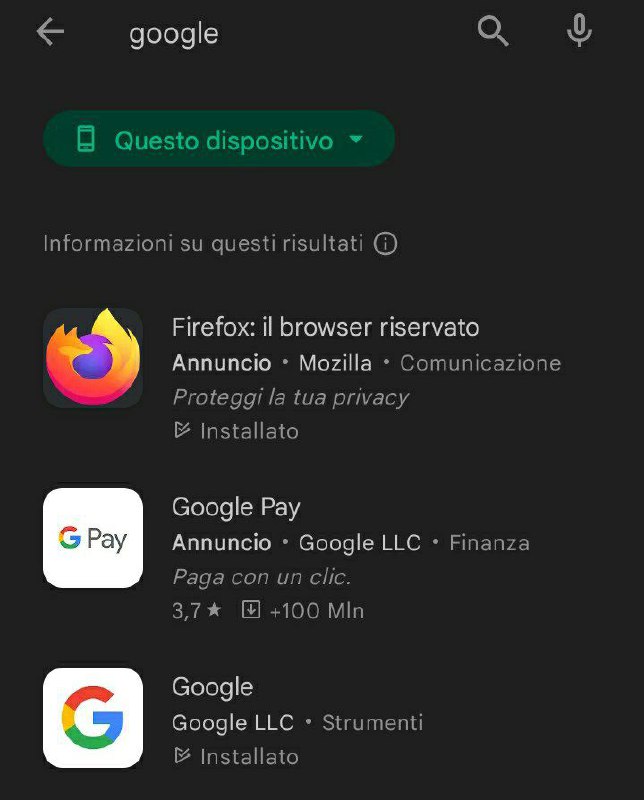The image size is (644, 800).
Task: Open info icon about these results
Action: click(x=385, y=244)
